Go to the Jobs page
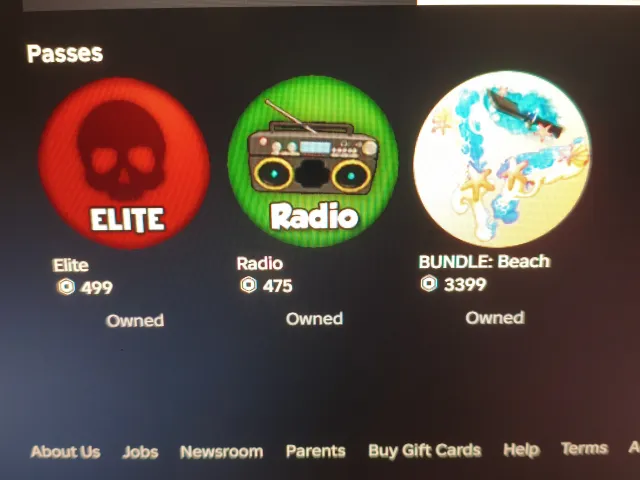 pyautogui.click(x=140, y=452)
